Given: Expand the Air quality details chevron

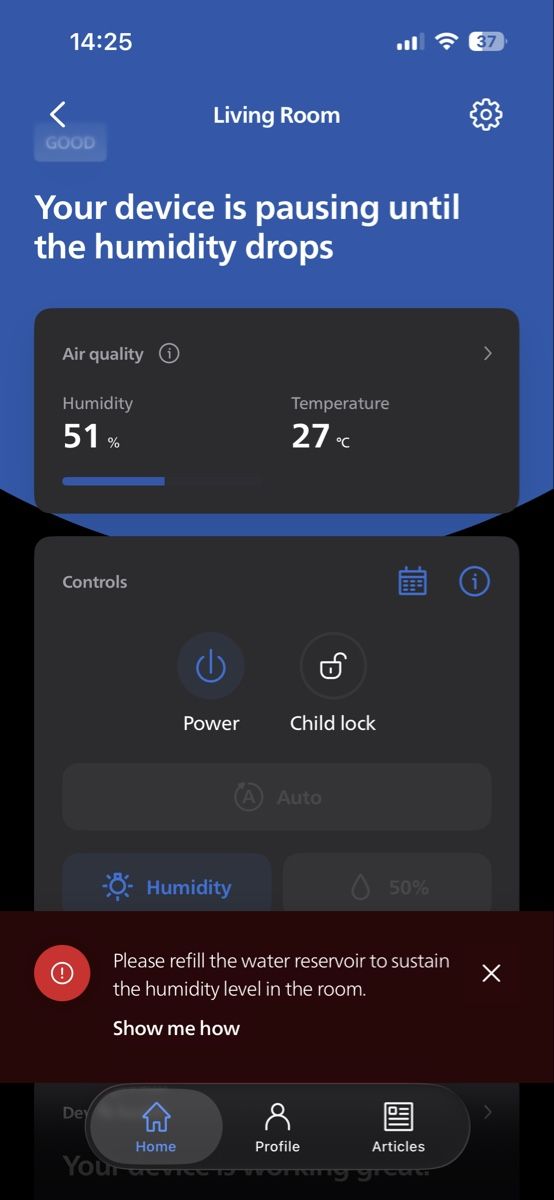Looking at the screenshot, I should click(487, 353).
